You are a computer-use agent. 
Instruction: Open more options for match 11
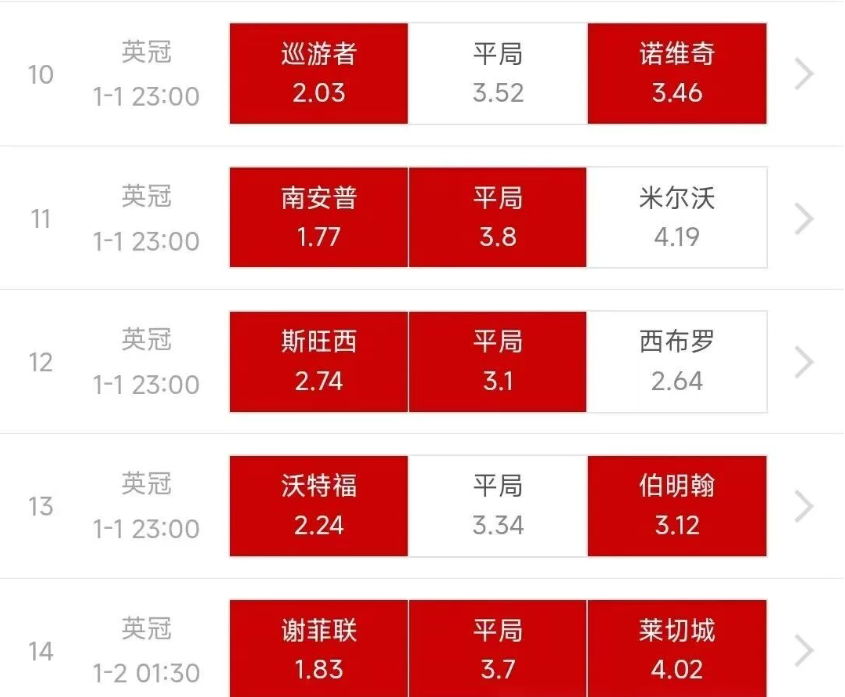(x=804, y=218)
